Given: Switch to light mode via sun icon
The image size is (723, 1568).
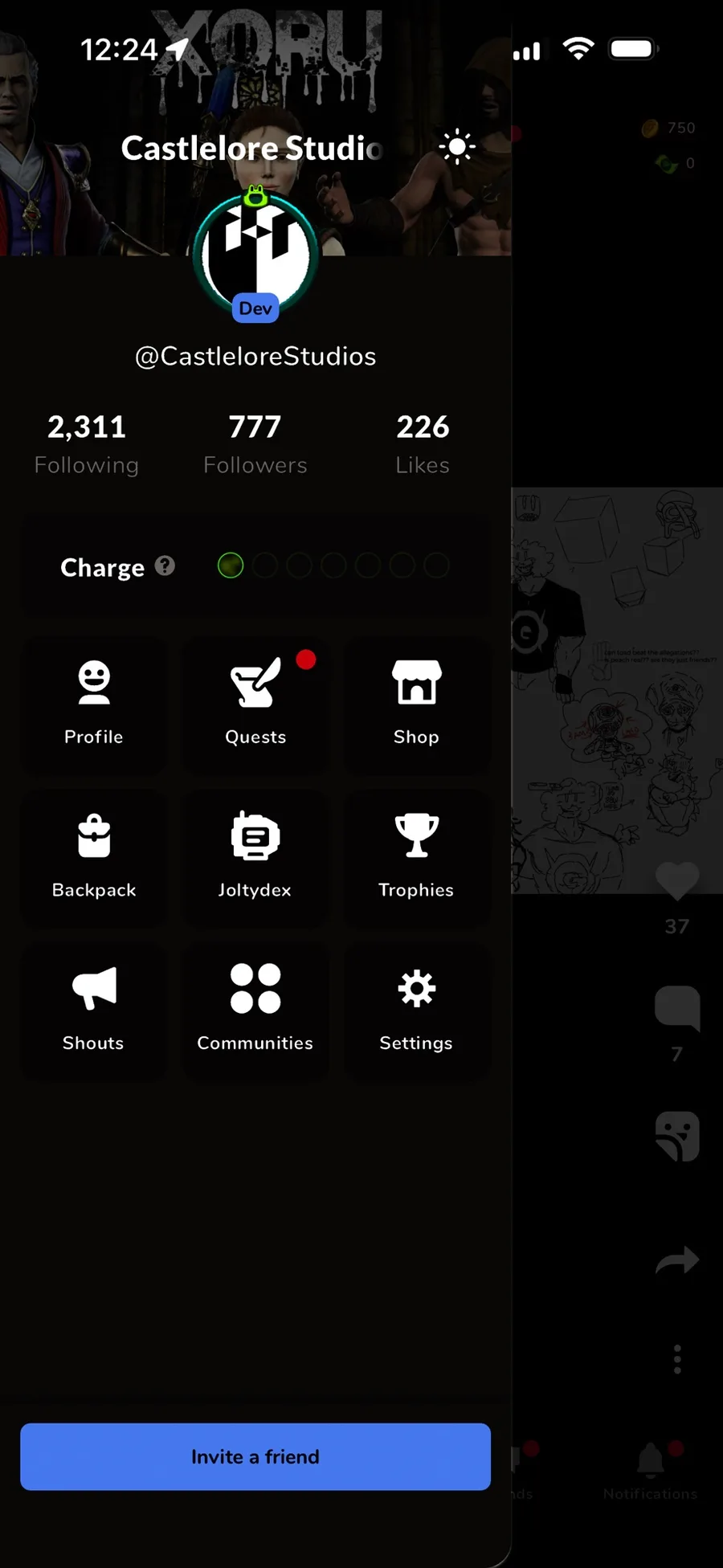Looking at the screenshot, I should 457,147.
